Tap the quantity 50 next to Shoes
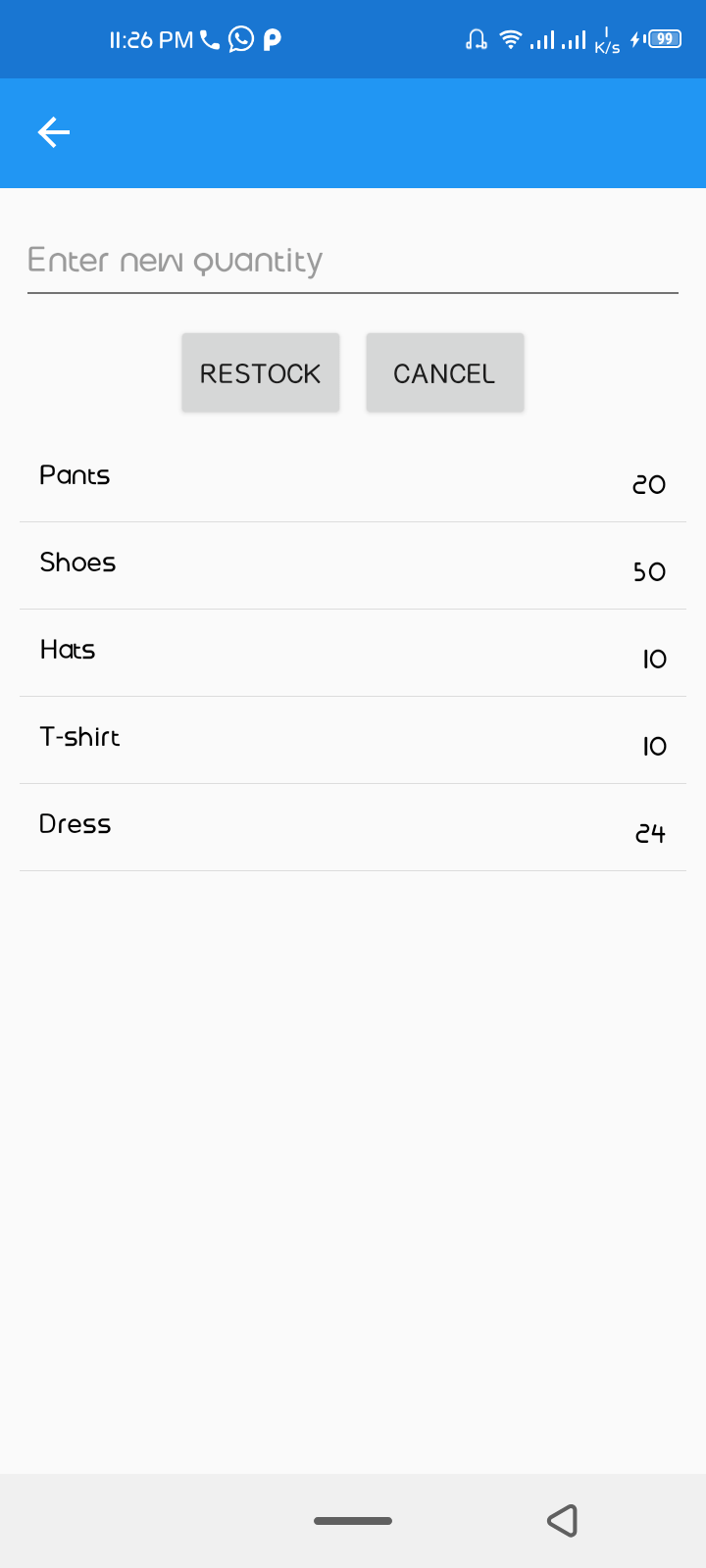The height and width of the screenshot is (1568, 706). (x=649, y=570)
